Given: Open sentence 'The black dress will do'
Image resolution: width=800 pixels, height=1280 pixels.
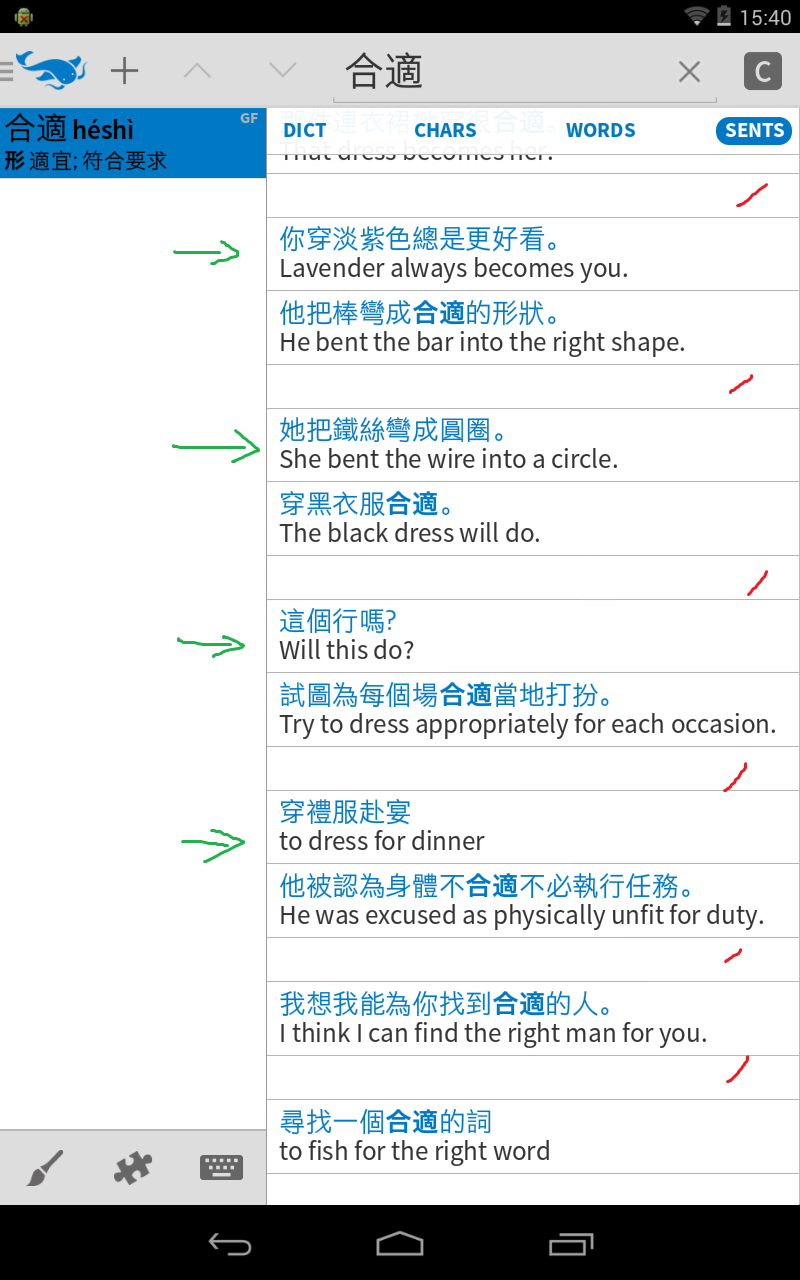Looking at the screenshot, I should [x=533, y=518].
